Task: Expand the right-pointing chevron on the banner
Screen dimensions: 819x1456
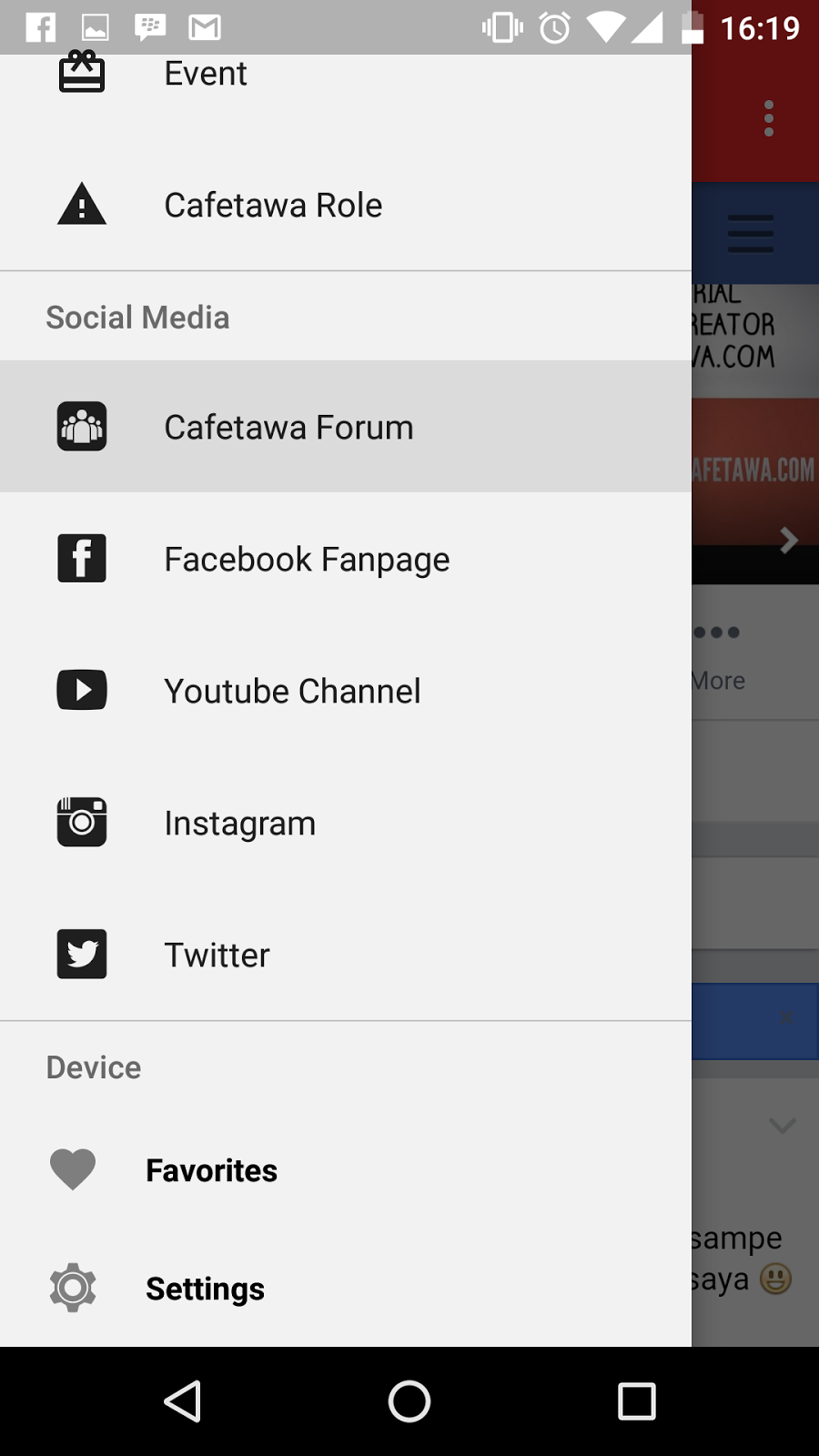Action: (788, 540)
